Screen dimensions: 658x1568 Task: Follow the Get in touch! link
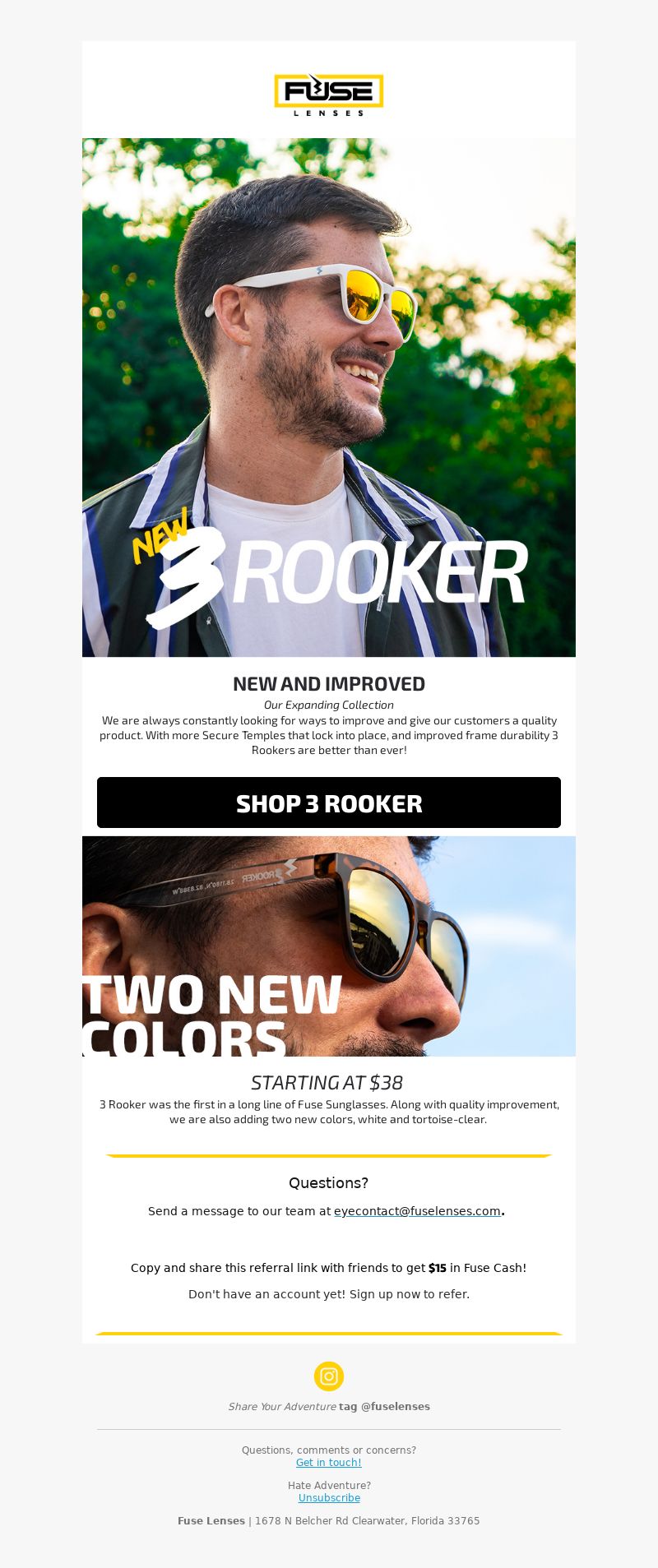click(x=329, y=1463)
